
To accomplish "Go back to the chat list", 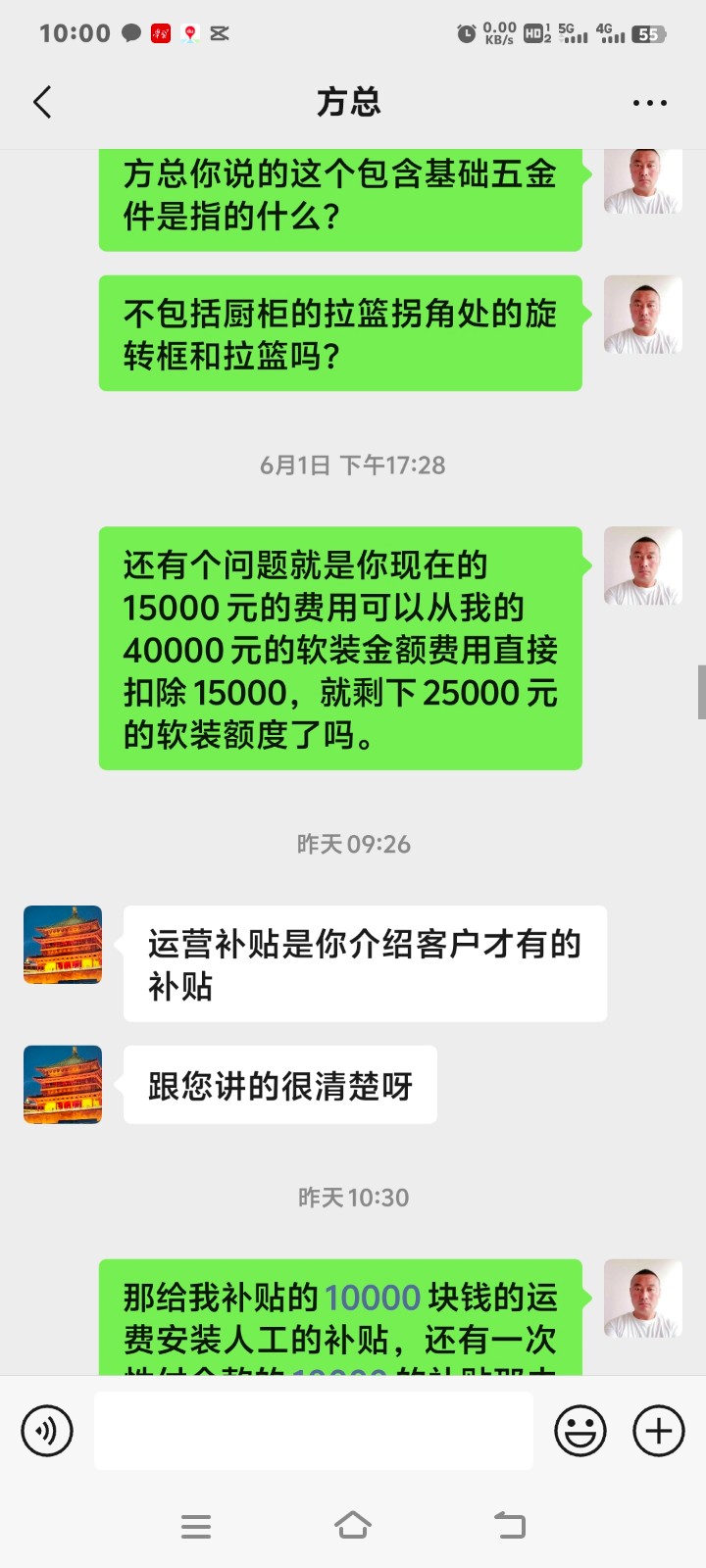I will (42, 102).
